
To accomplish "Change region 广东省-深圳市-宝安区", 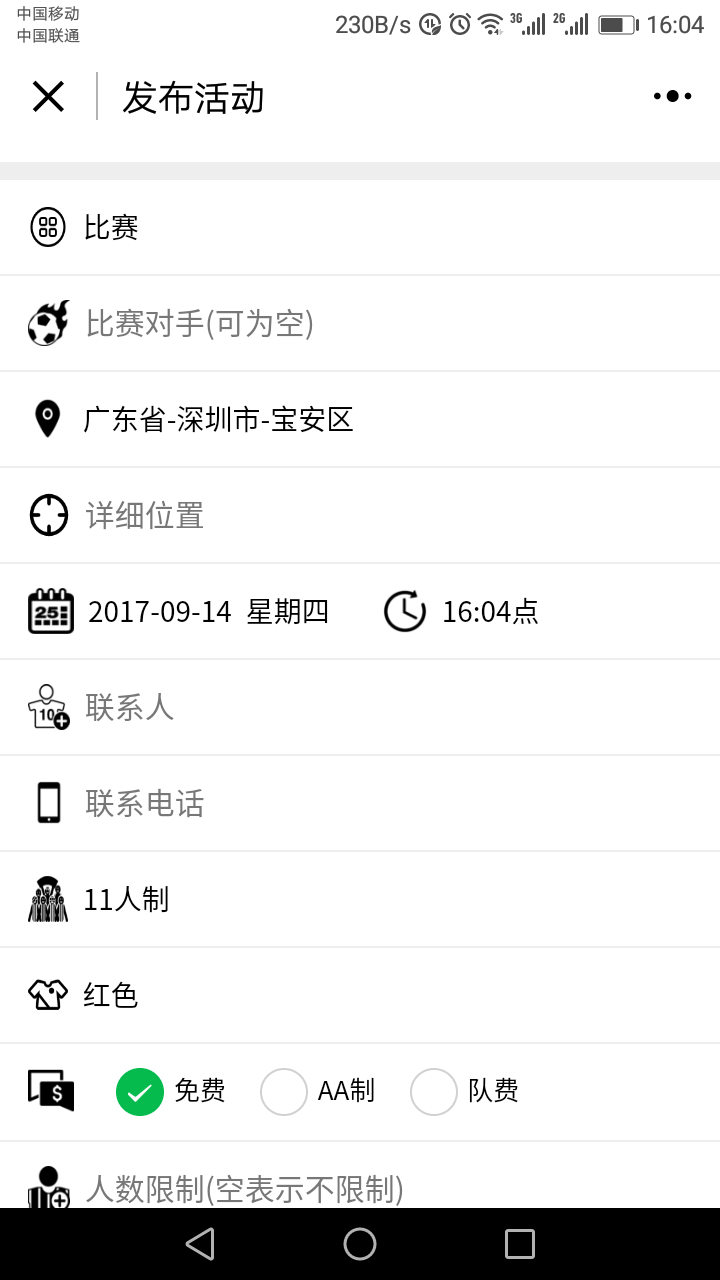I will [x=360, y=419].
